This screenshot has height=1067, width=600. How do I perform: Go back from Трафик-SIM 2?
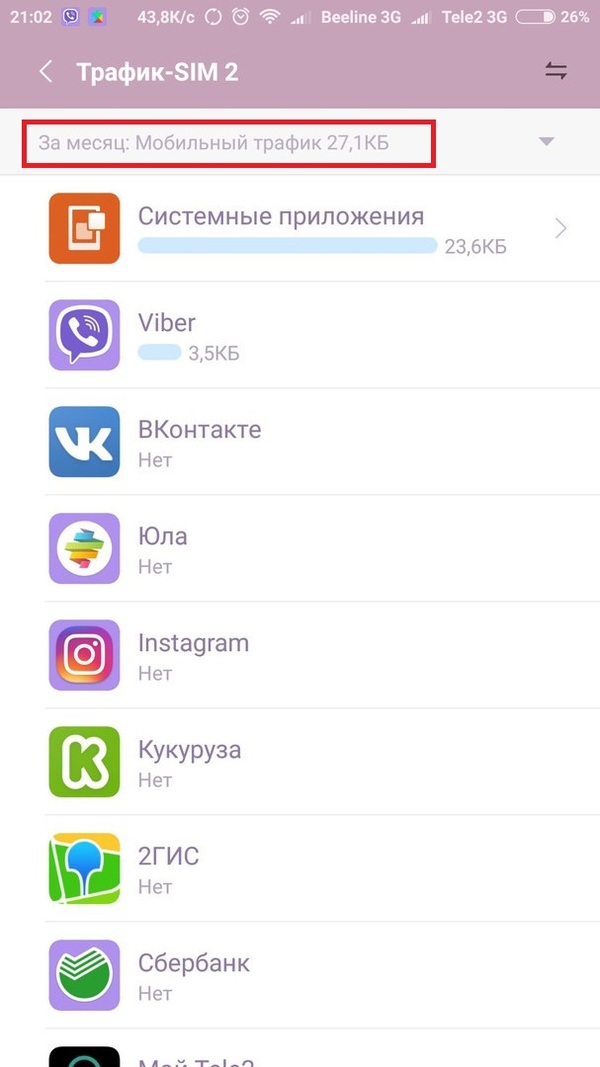pos(45,72)
